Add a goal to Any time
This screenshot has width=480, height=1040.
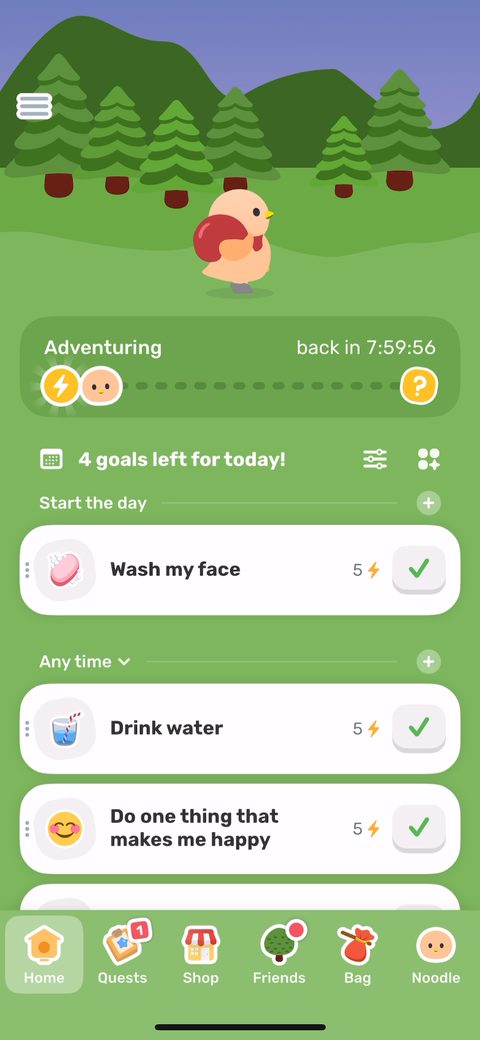coord(429,661)
